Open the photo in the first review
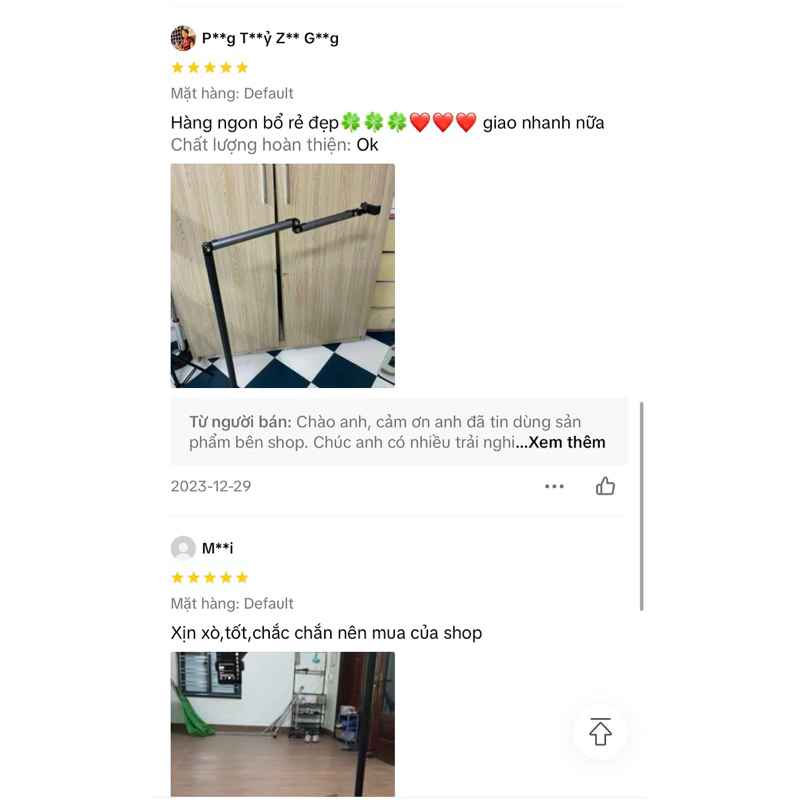Image resolution: width=800 pixels, height=800 pixels. pos(282,275)
